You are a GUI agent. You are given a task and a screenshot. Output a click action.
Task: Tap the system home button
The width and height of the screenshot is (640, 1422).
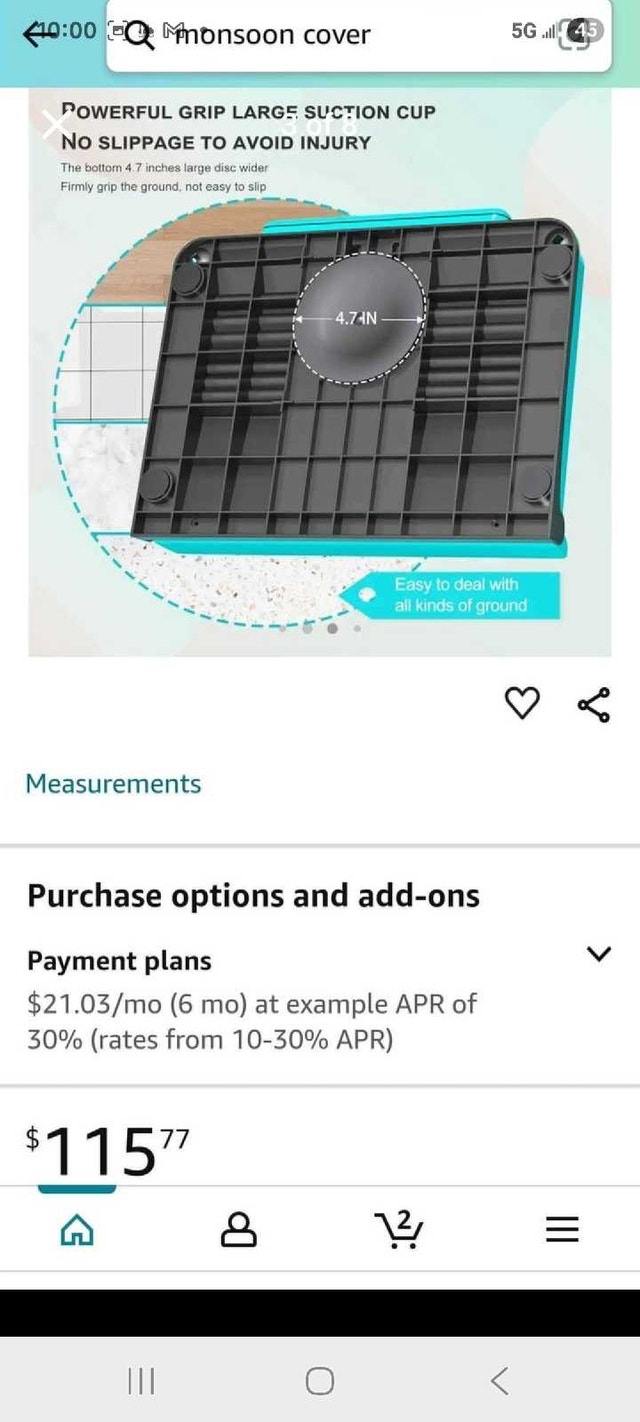320,1381
